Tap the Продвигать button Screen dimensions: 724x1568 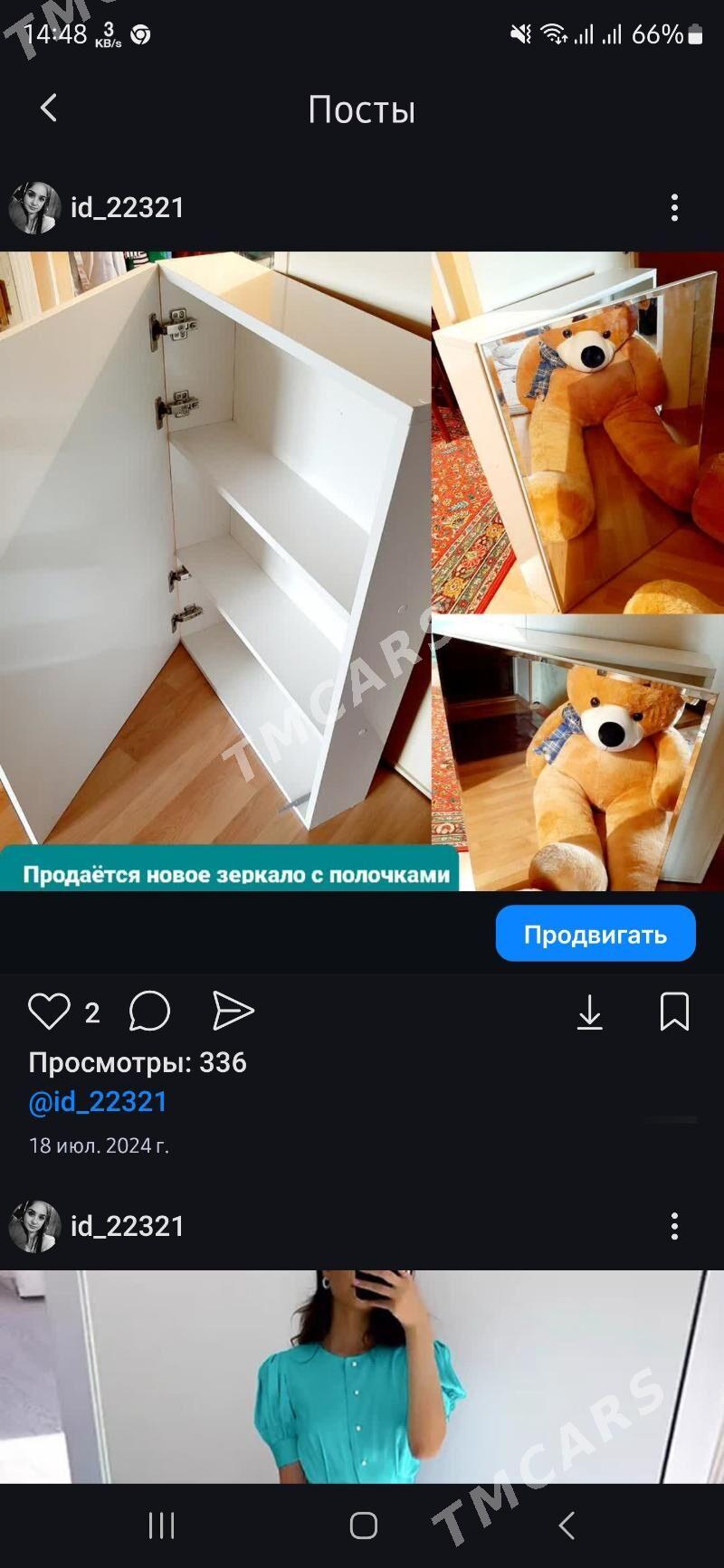(x=595, y=934)
